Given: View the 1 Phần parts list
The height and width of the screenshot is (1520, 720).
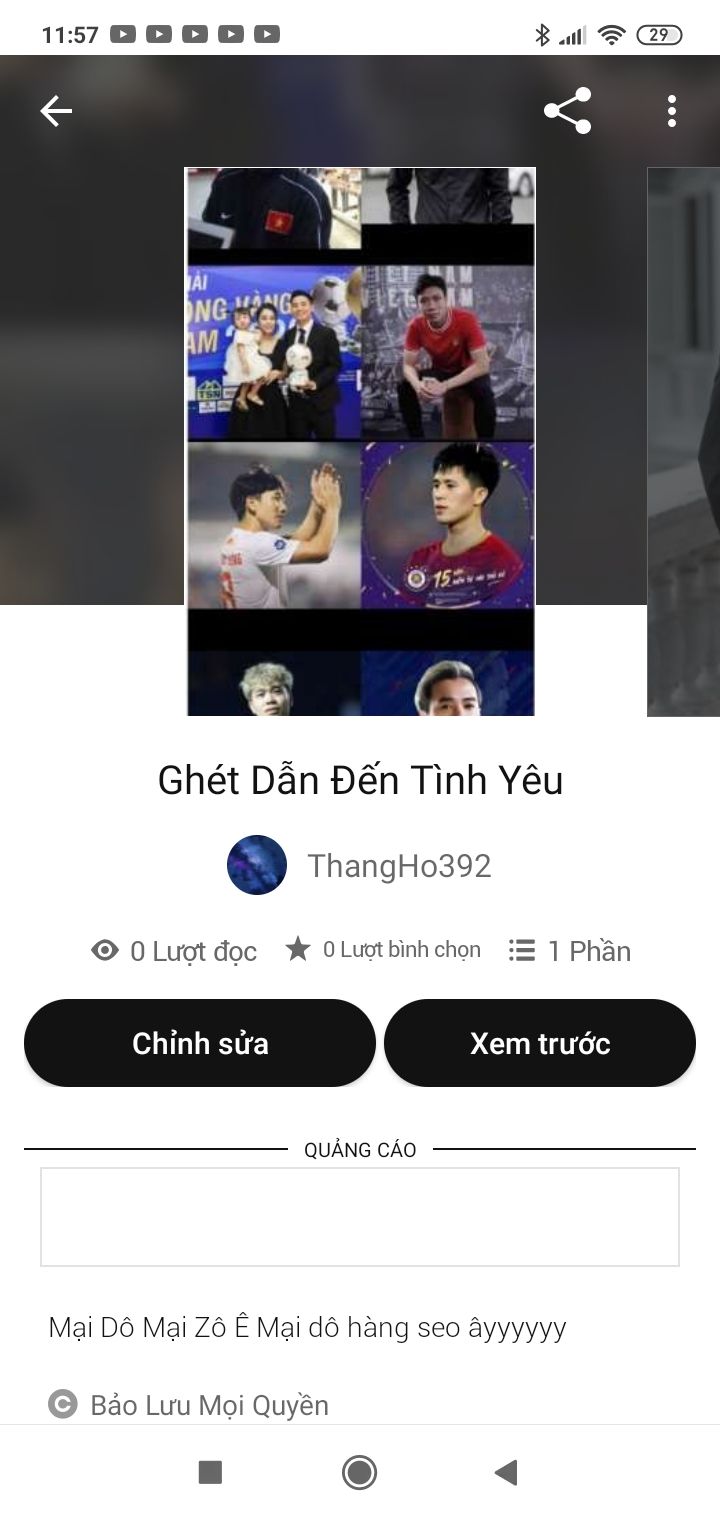Looking at the screenshot, I should [x=570, y=950].
